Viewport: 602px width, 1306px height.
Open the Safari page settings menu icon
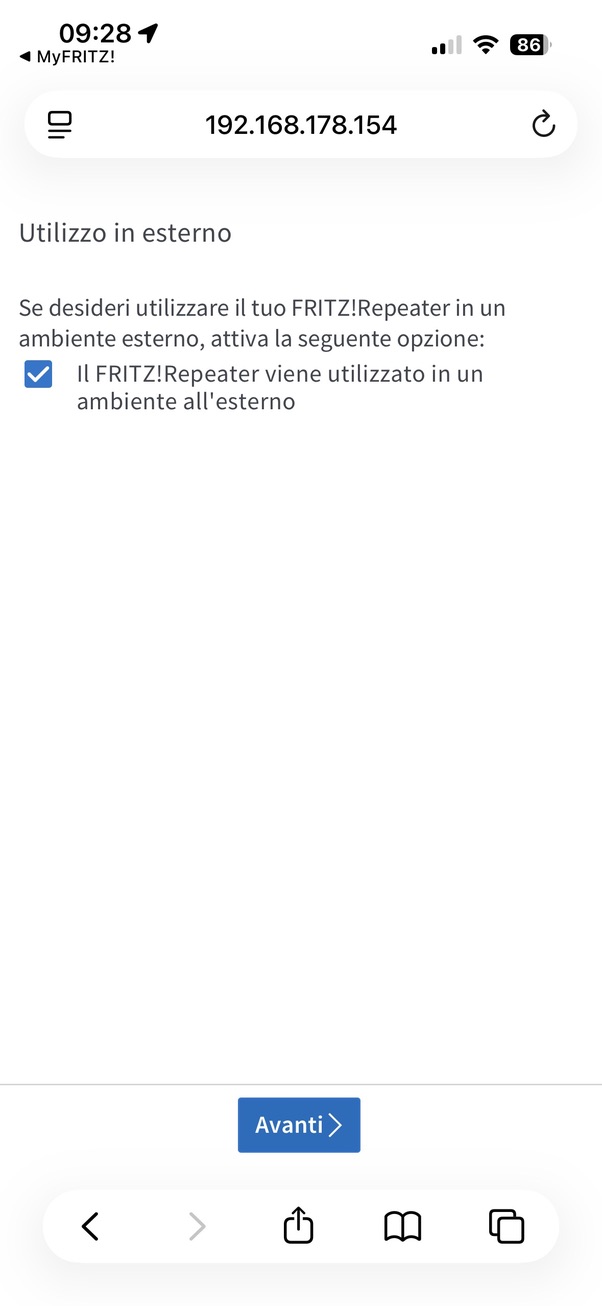click(x=60, y=125)
